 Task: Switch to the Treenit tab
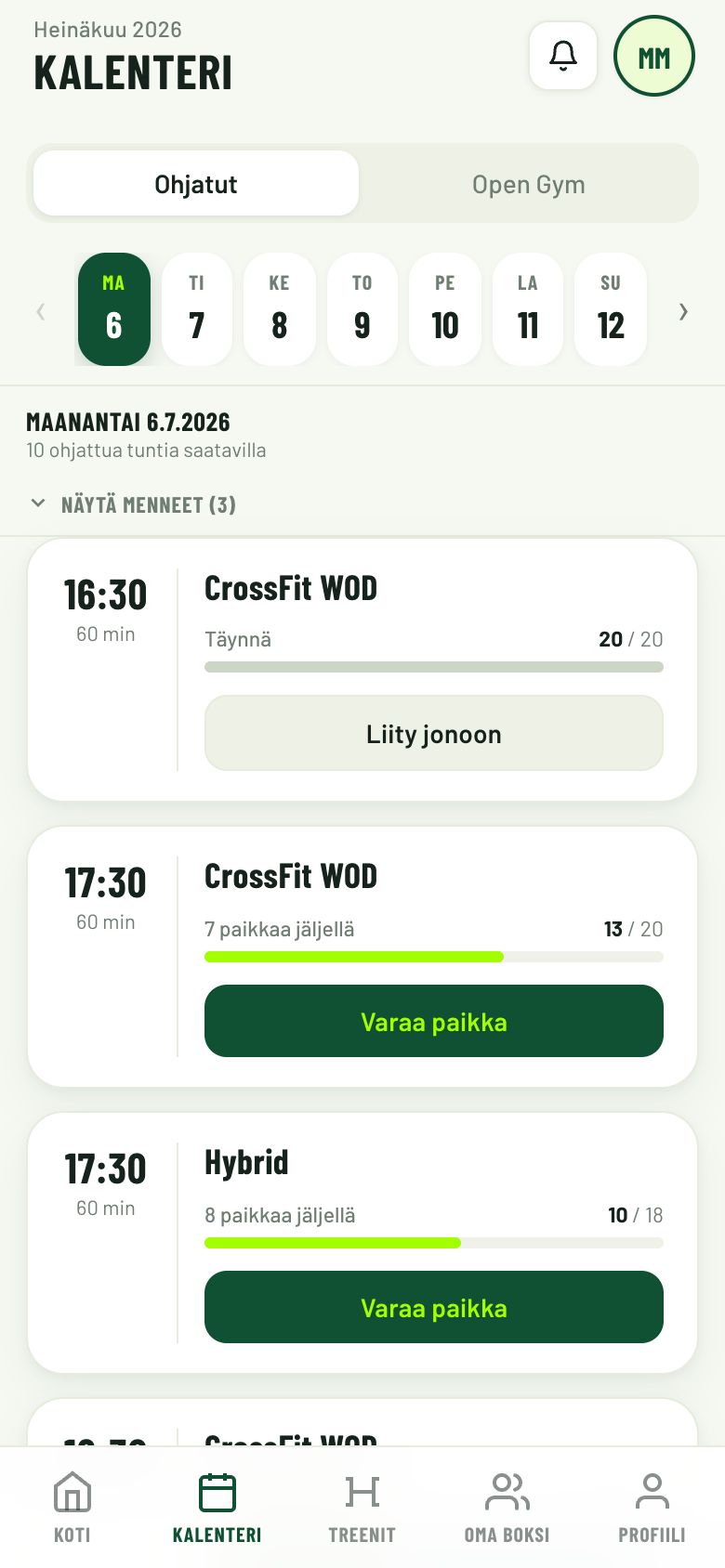click(x=362, y=1509)
